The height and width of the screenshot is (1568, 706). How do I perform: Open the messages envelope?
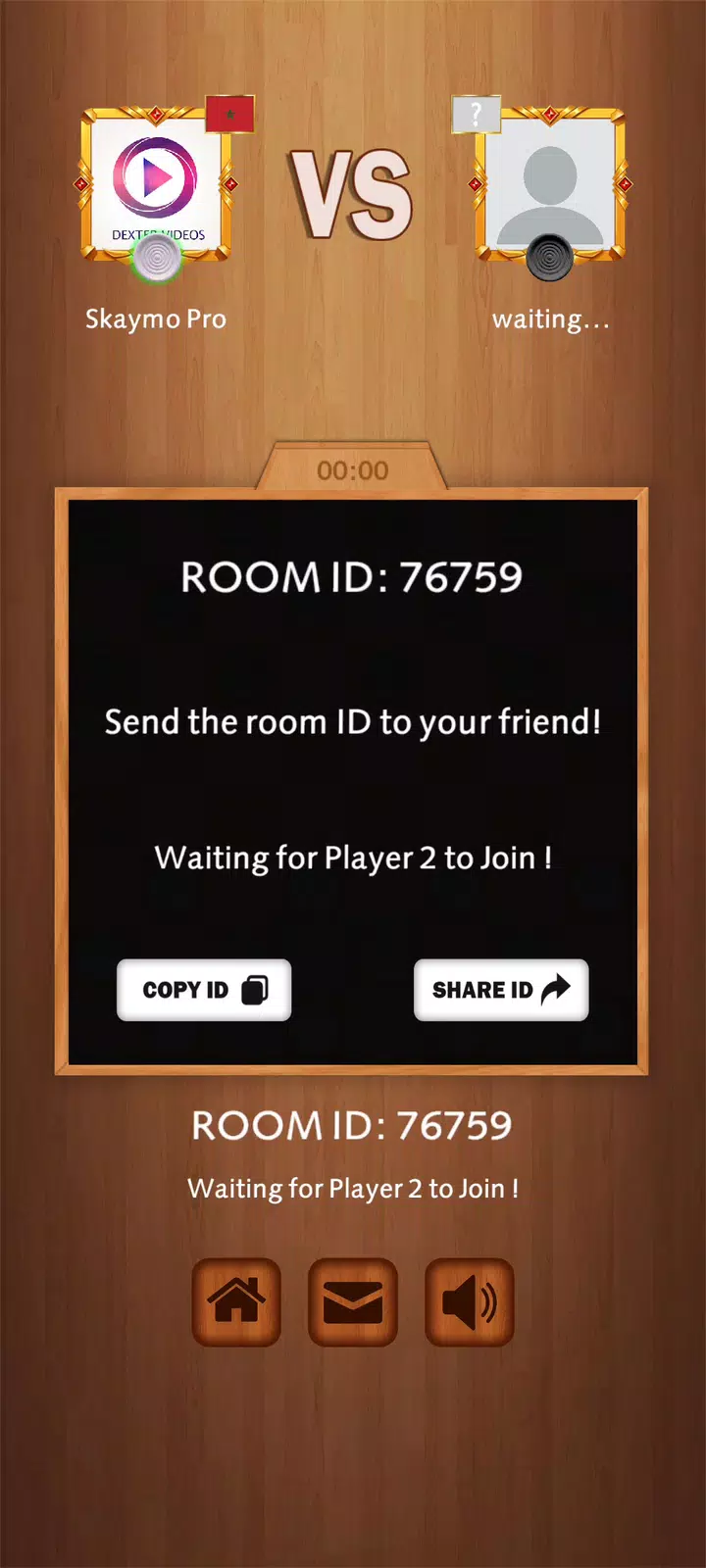tap(353, 1301)
